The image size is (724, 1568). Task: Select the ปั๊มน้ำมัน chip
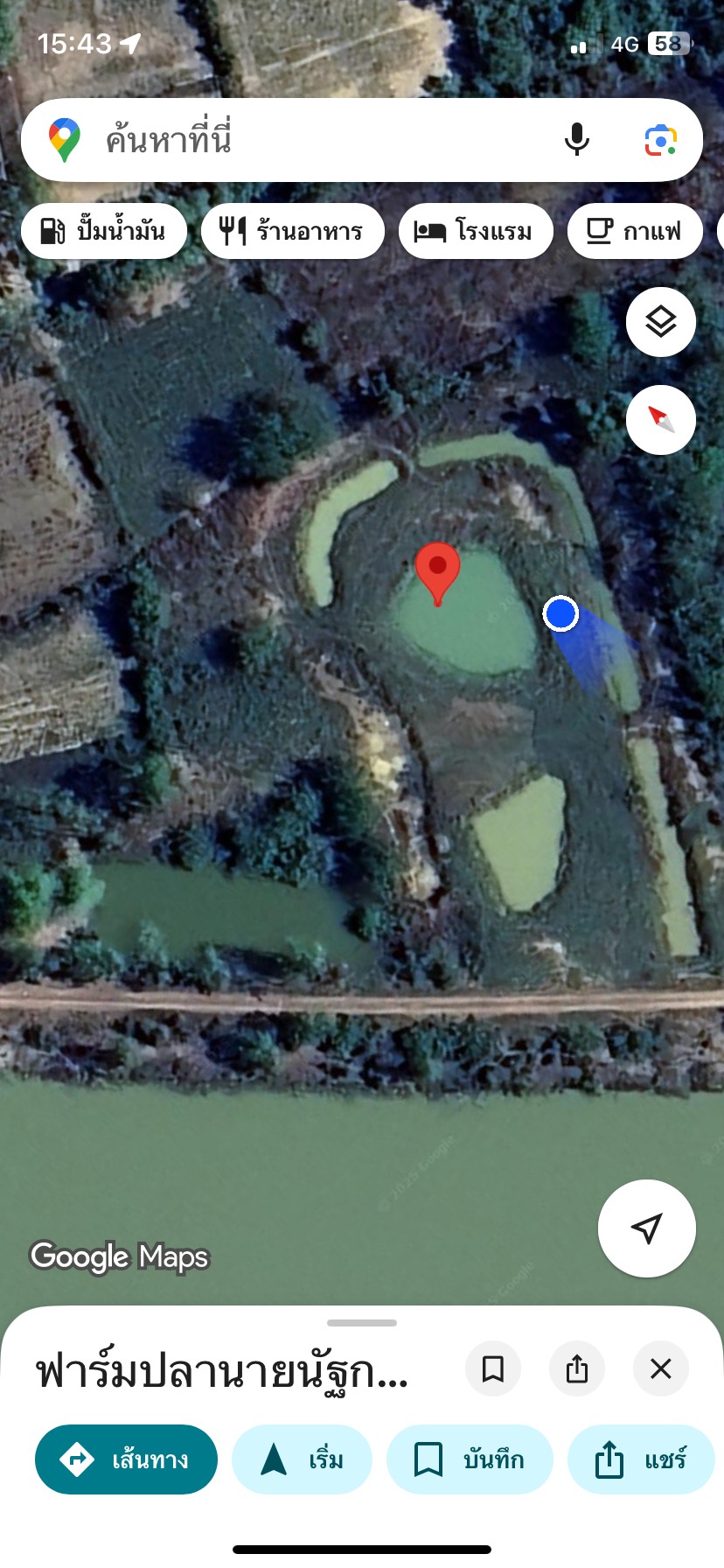coord(104,231)
